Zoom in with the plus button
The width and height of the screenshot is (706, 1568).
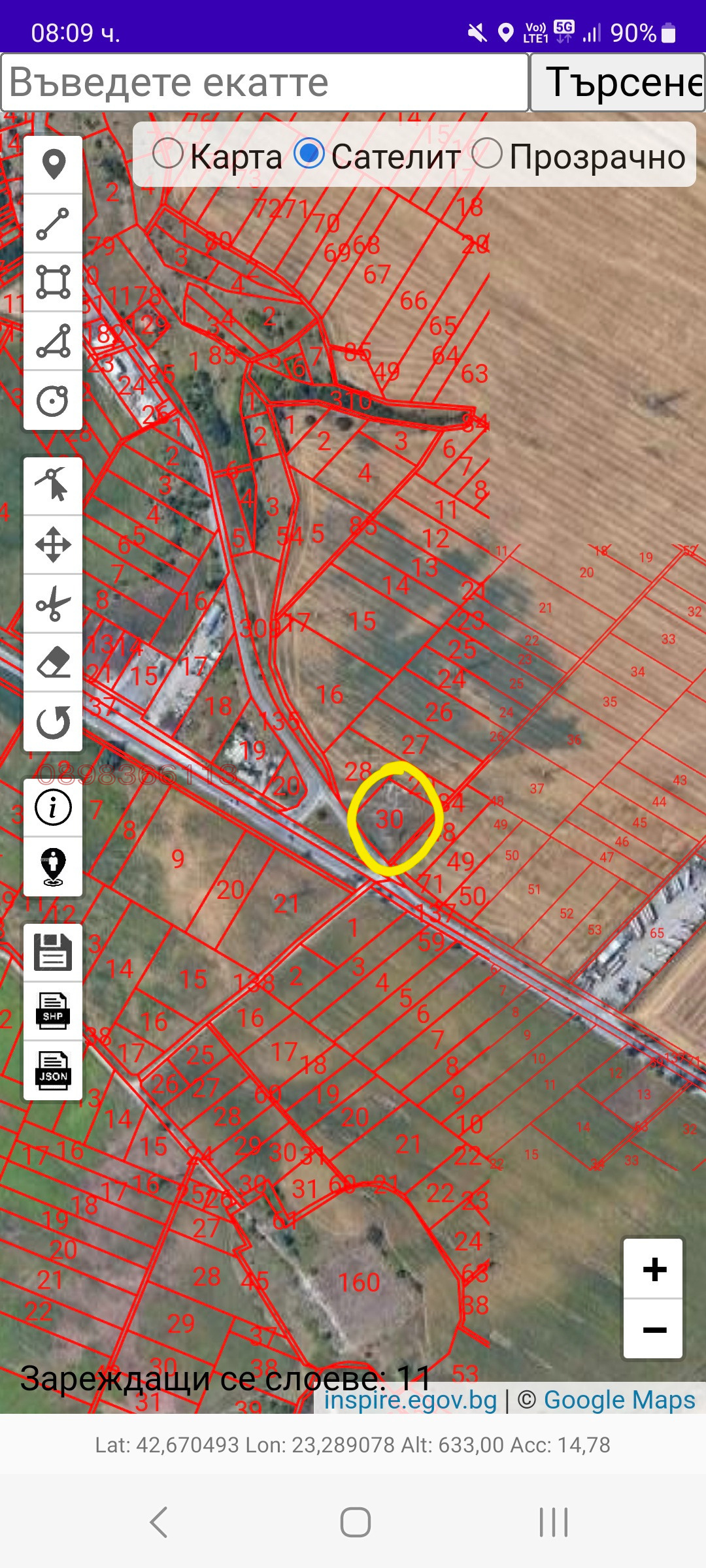click(x=654, y=1269)
